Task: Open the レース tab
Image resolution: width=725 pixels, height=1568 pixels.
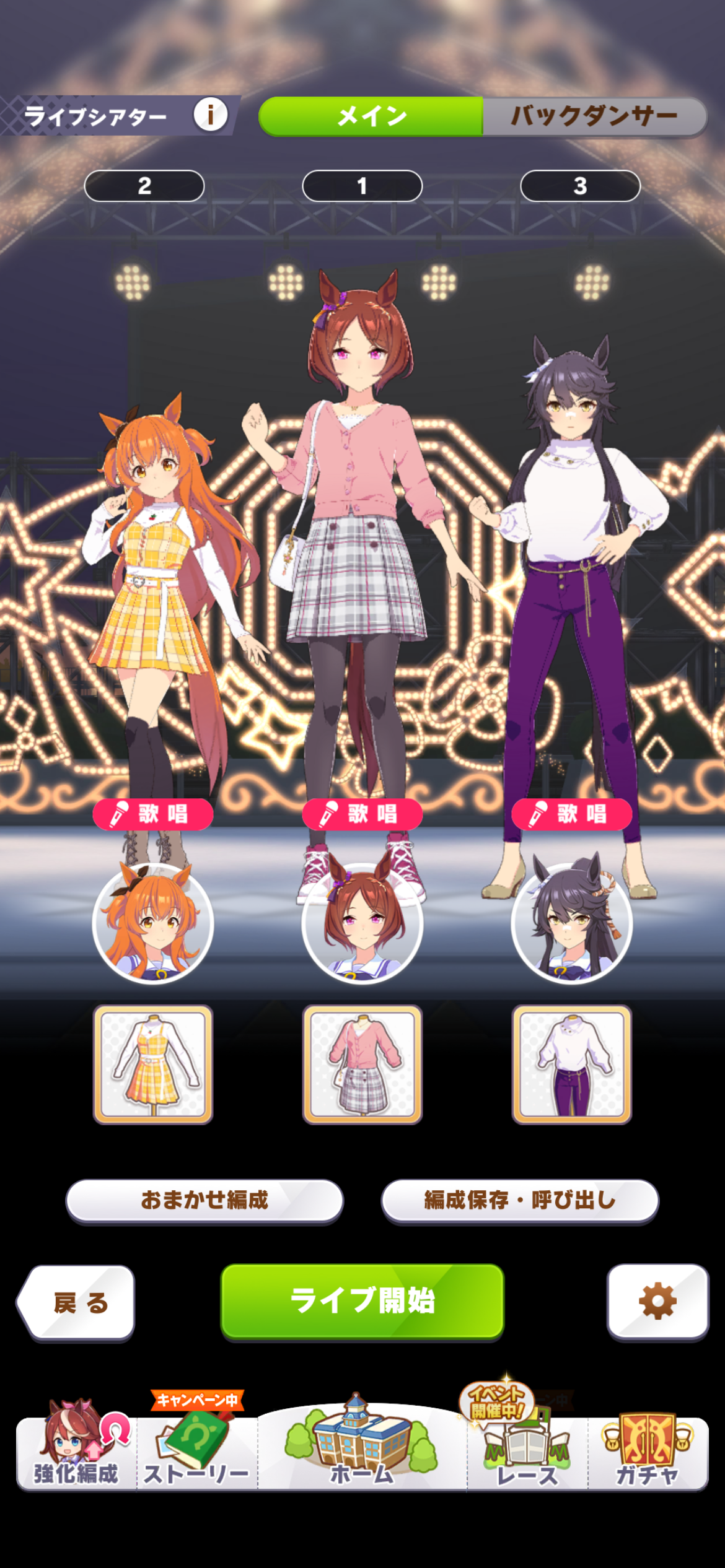Action: tap(527, 1452)
